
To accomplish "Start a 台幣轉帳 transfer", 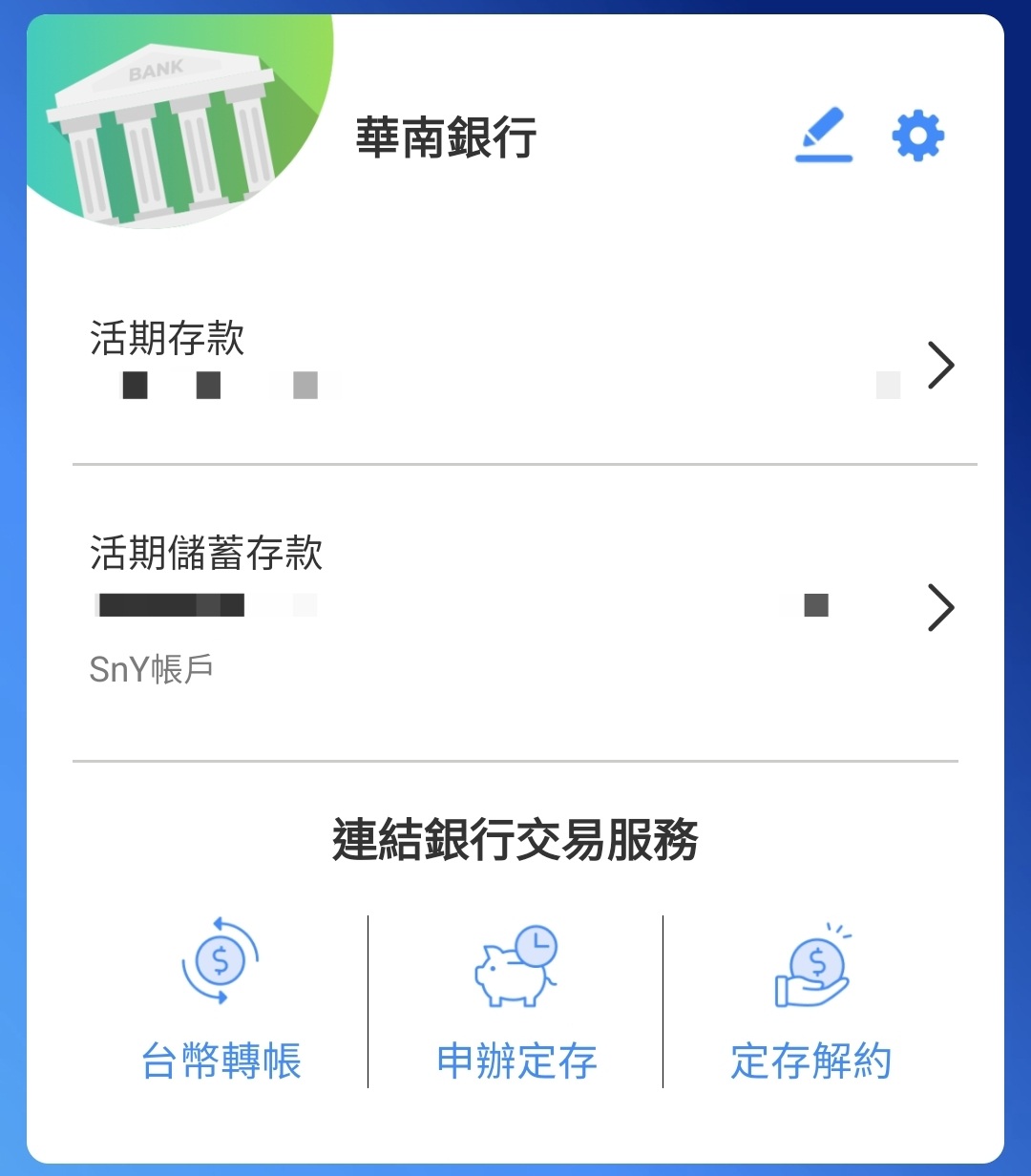I will point(221,1002).
